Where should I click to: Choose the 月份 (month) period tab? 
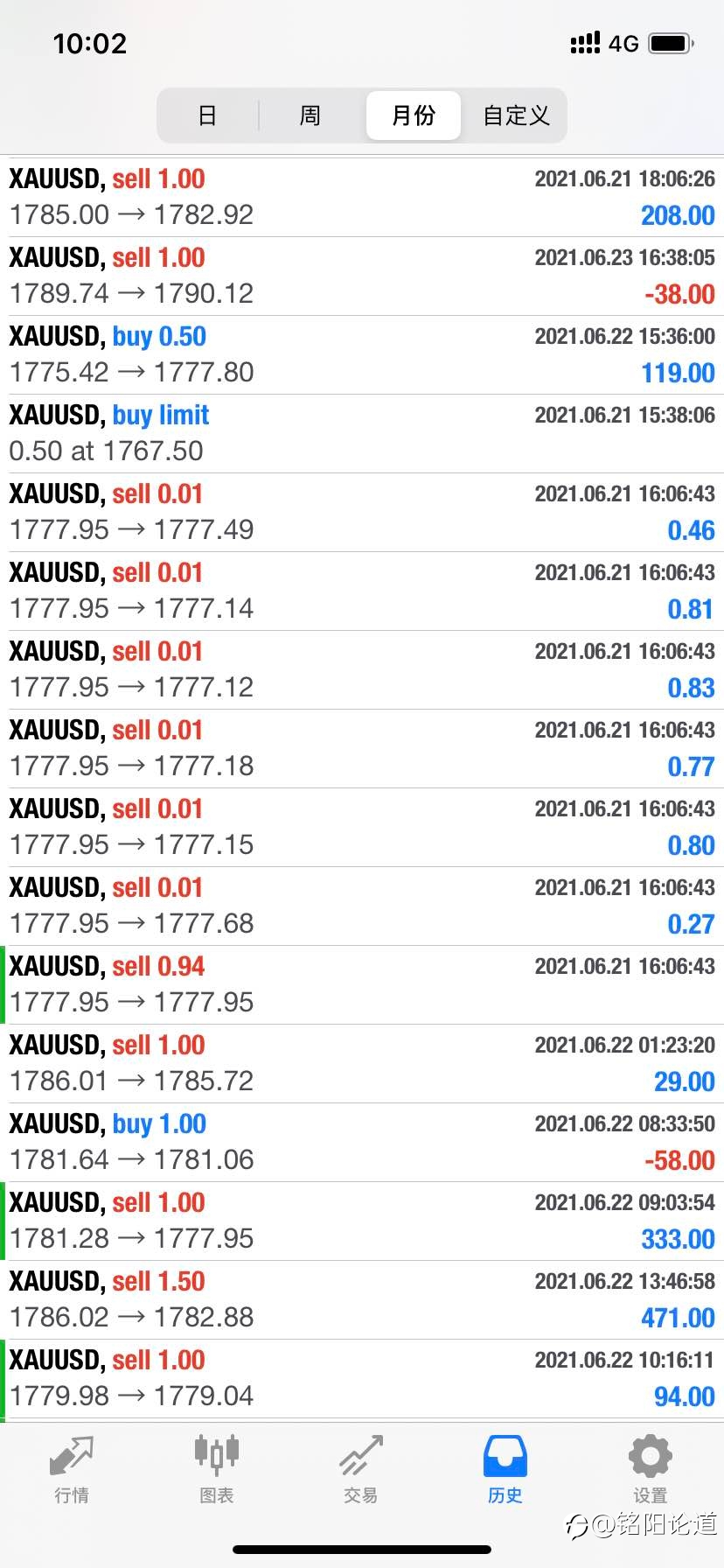click(413, 115)
